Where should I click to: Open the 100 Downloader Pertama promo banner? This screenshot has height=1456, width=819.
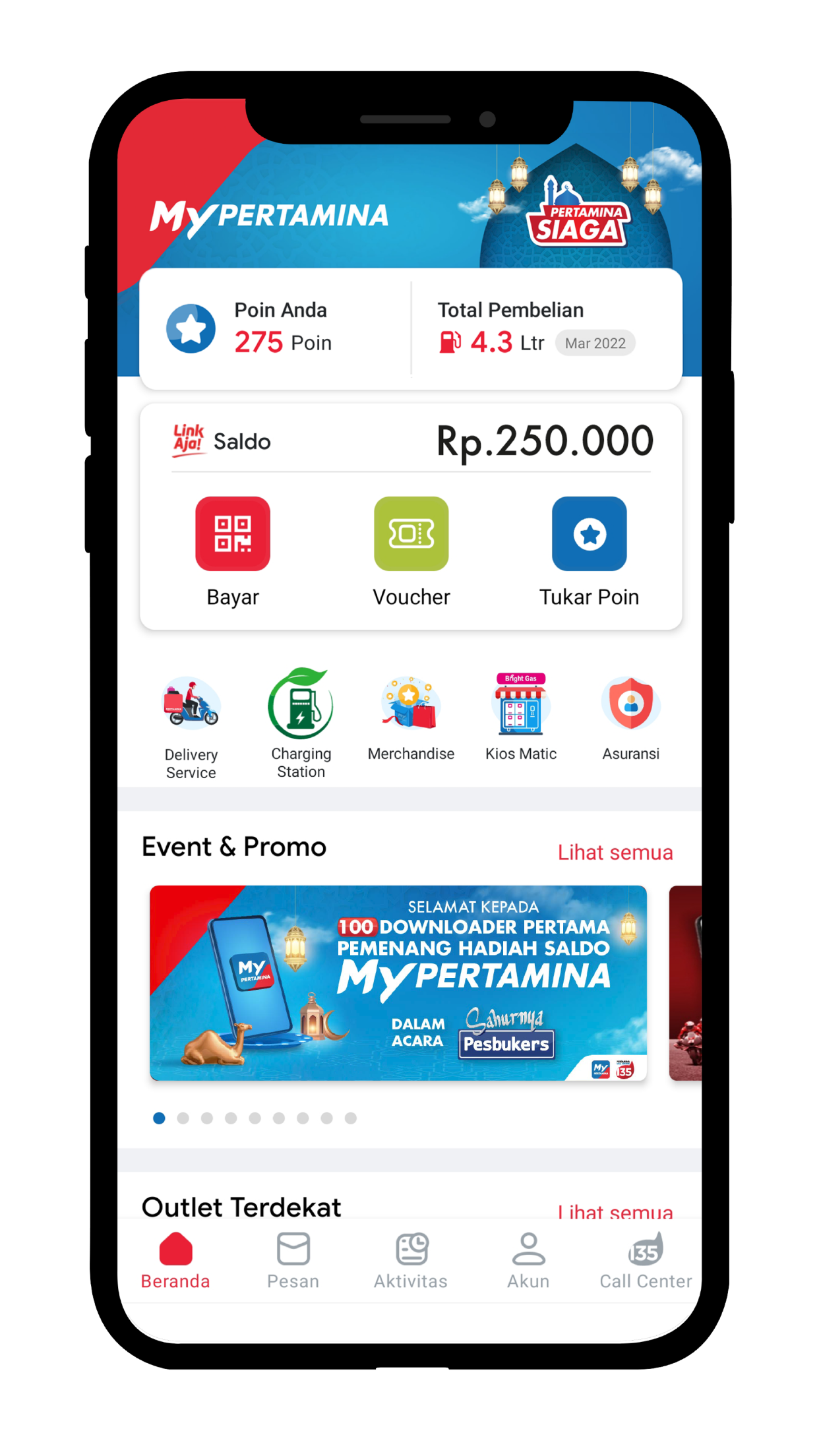pos(398,983)
